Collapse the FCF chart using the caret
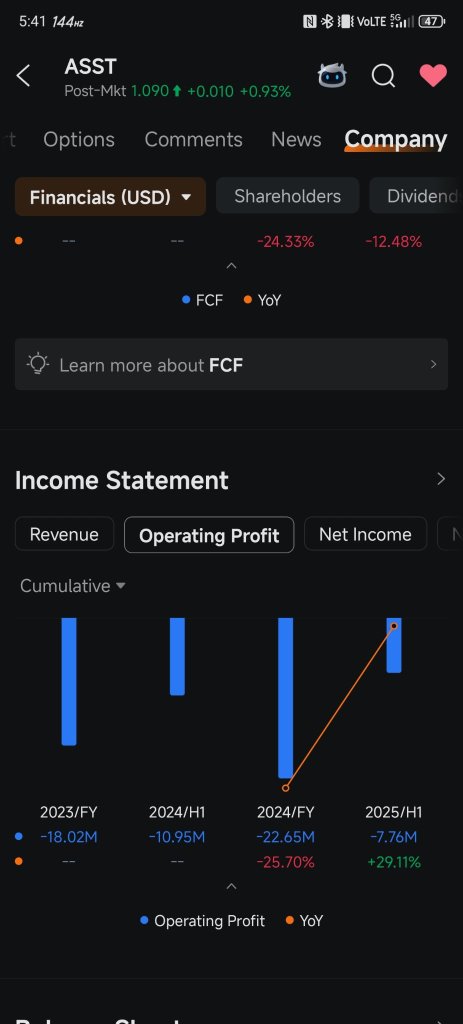The height and width of the screenshot is (1024, 463). coord(231,266)
